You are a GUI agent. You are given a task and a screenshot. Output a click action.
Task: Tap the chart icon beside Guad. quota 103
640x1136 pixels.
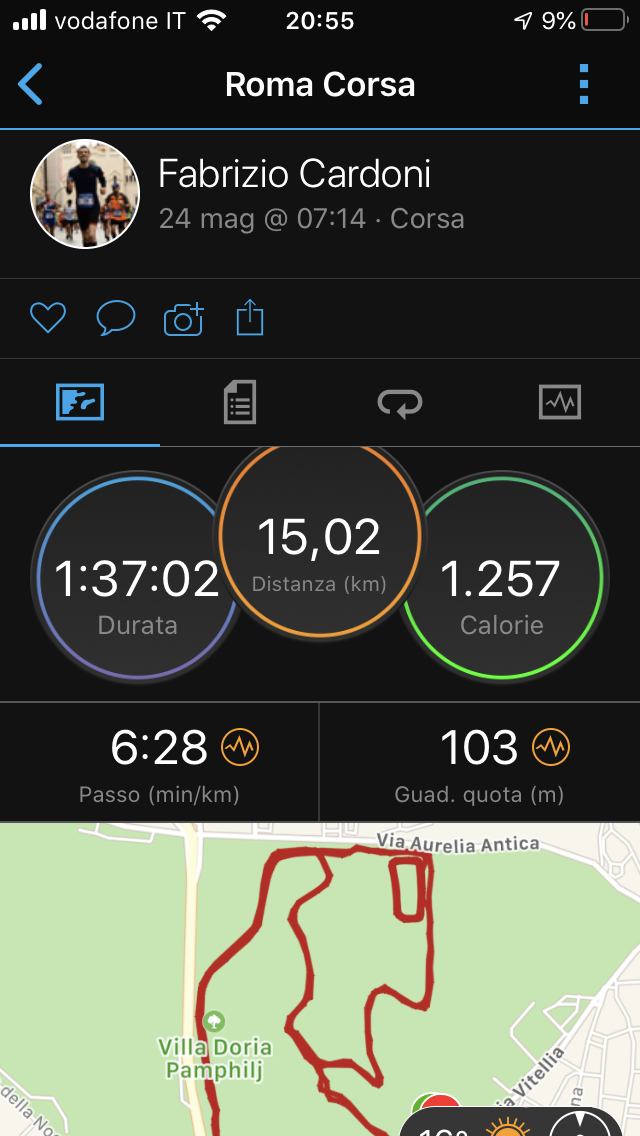point(552,747)
